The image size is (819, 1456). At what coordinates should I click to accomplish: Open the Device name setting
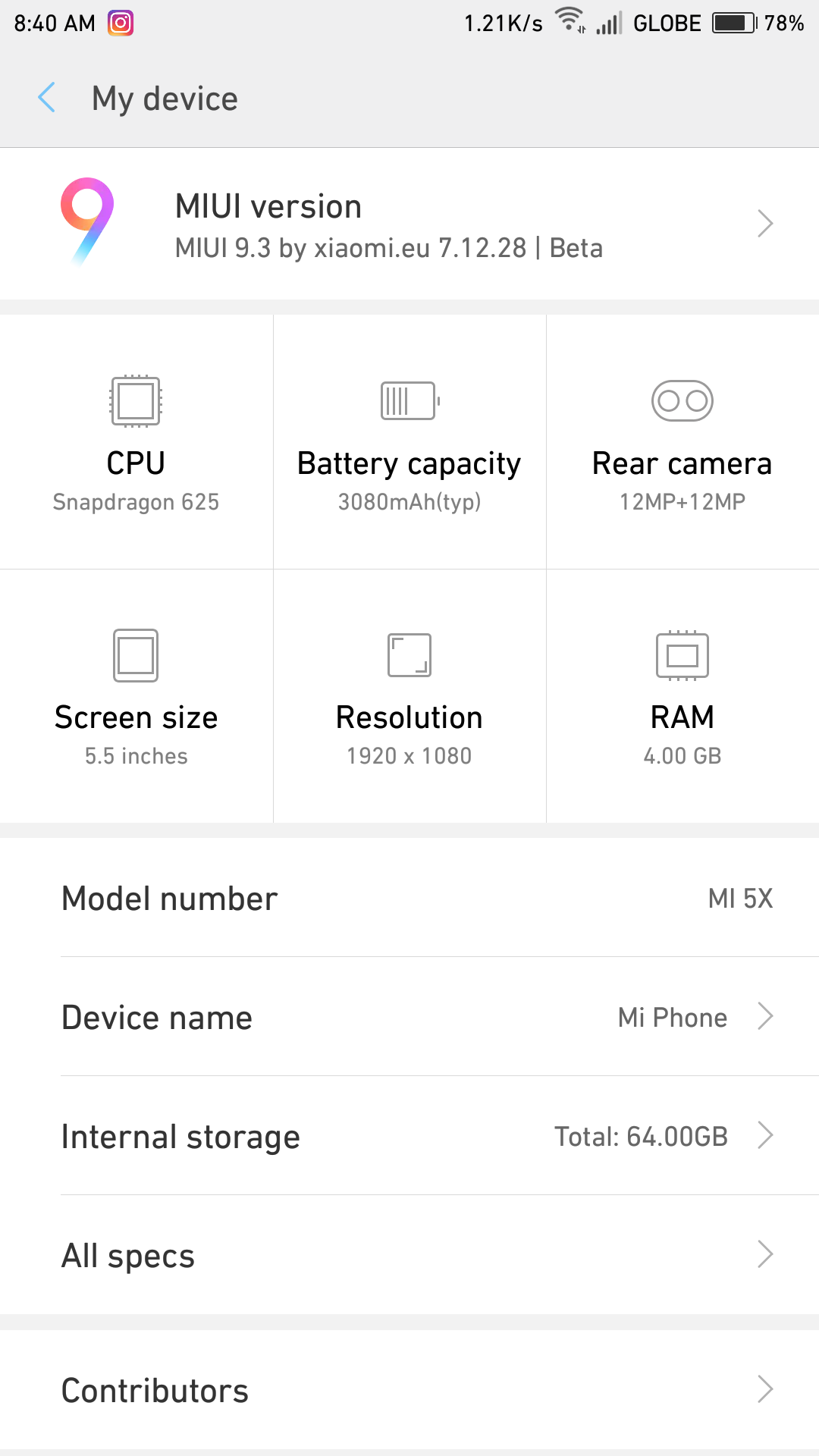click(x=409, y=1017)
